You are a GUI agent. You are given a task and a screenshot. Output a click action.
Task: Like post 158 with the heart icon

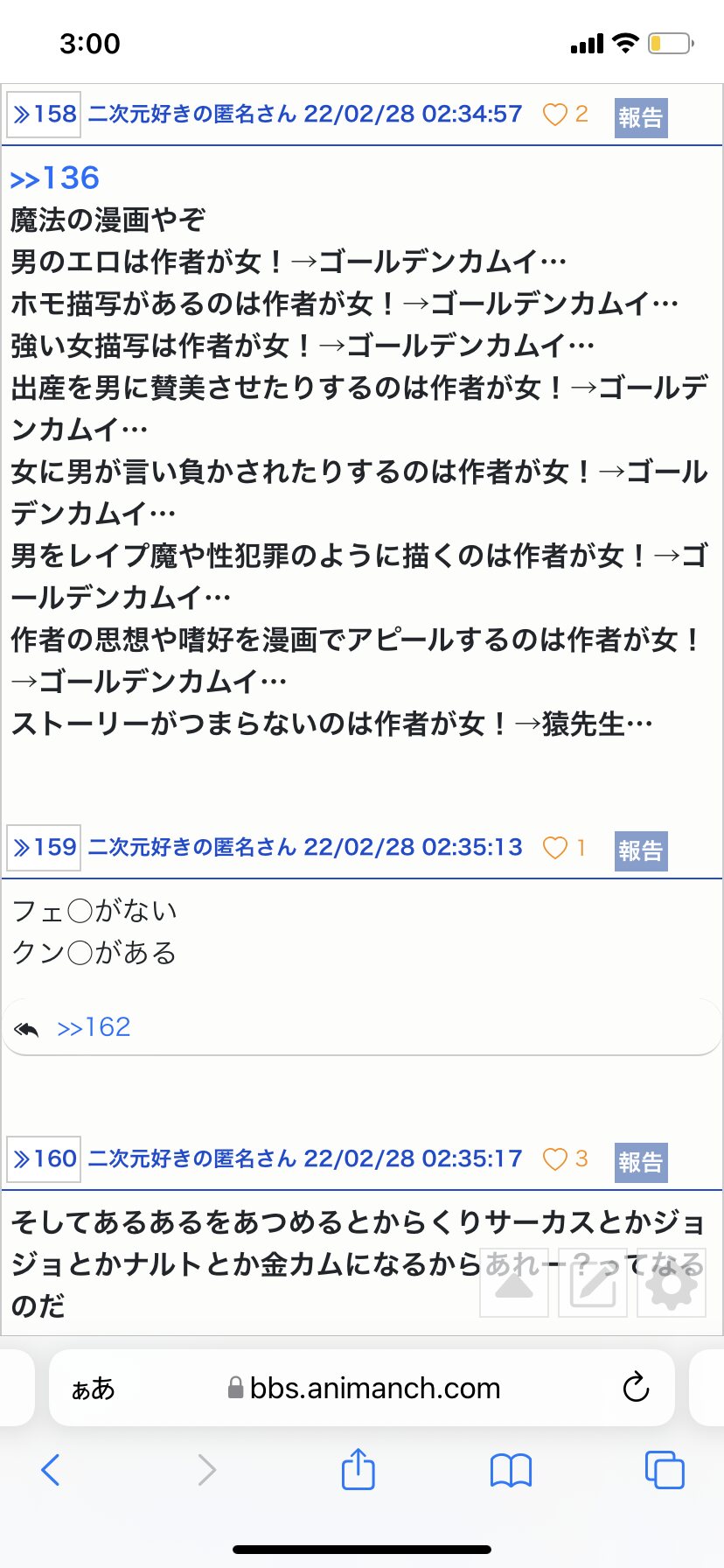[555, 115]
